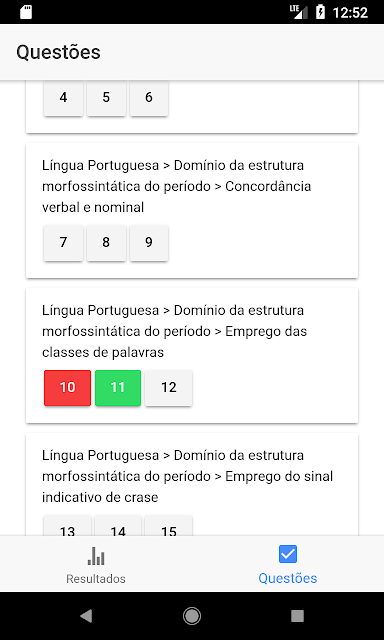
Task: Tap question number 15
Action: point(169,526)
